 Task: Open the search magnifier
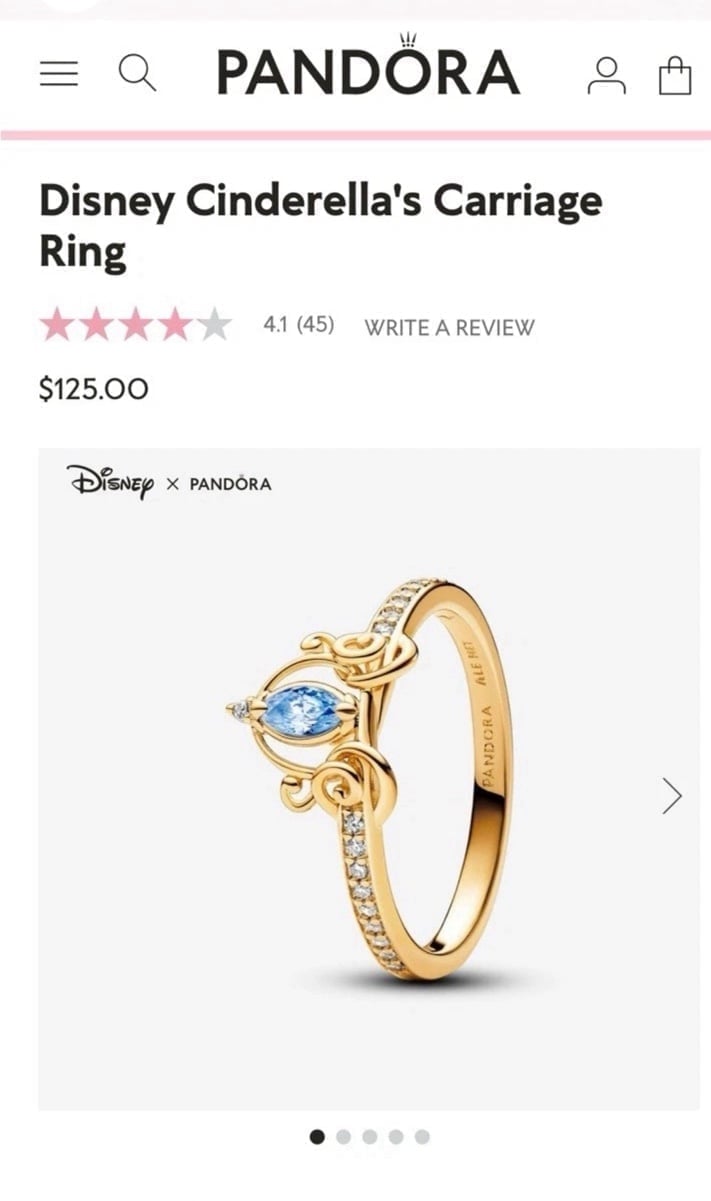point(137,73)
